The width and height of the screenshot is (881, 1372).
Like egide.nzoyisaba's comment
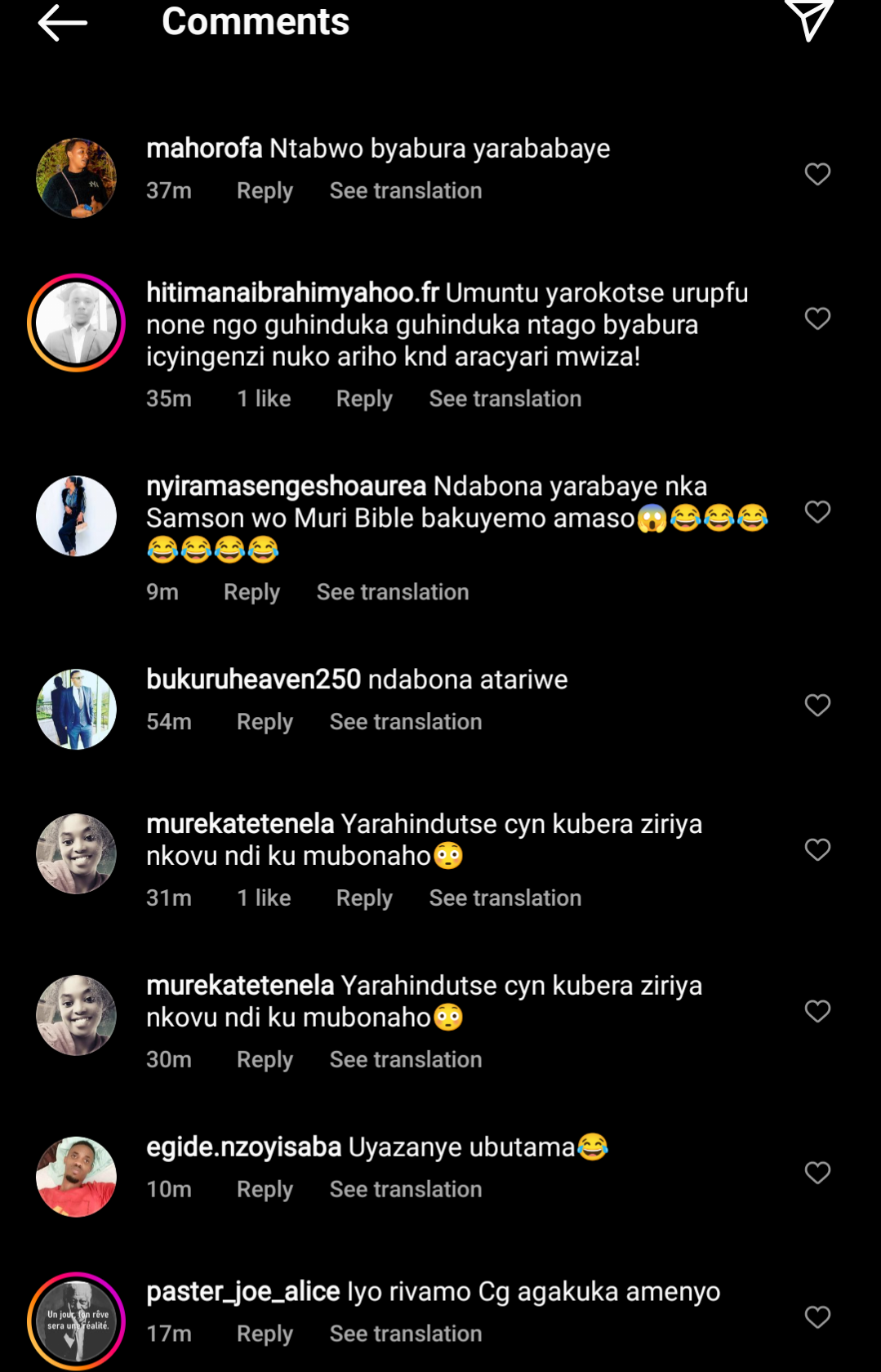pyautogui.click(x=817, y=1174)
